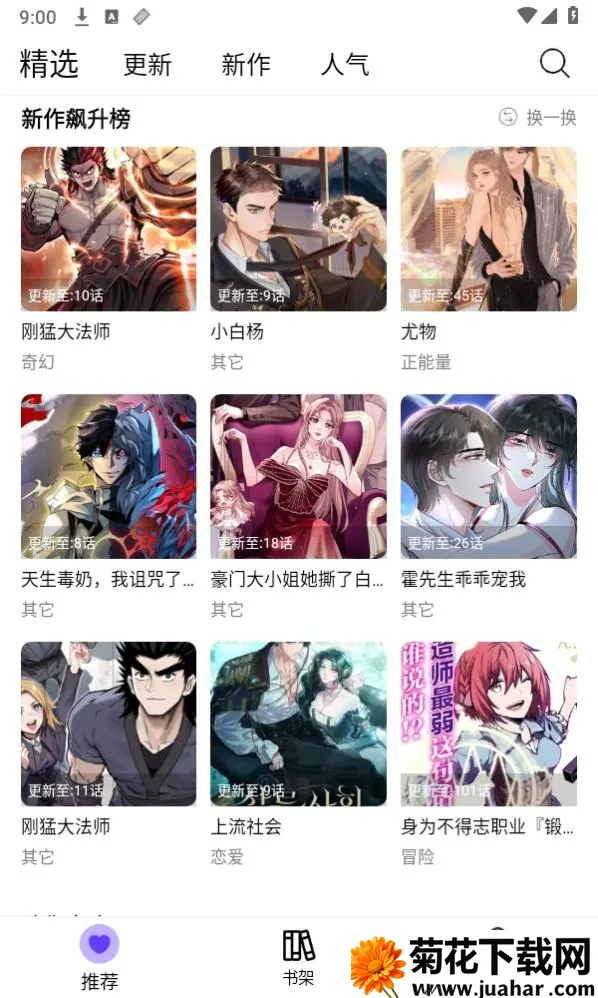The width and height of the screenshot is (598, 998).
Task: Switch to the 人气 tab
Action: (344, 64)
